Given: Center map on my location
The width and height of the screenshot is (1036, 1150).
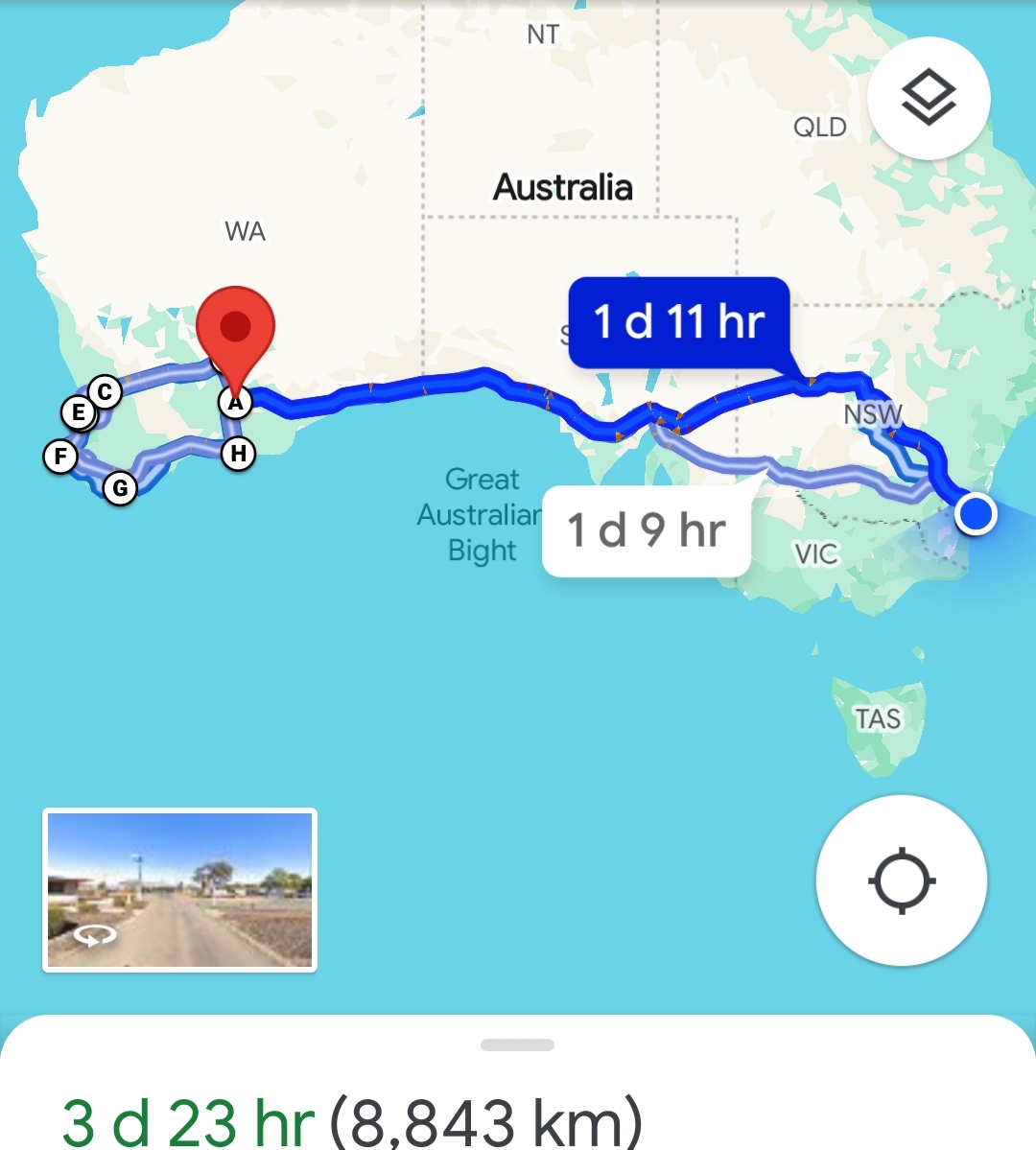Looking at the screenshot, I should point(901,880).
